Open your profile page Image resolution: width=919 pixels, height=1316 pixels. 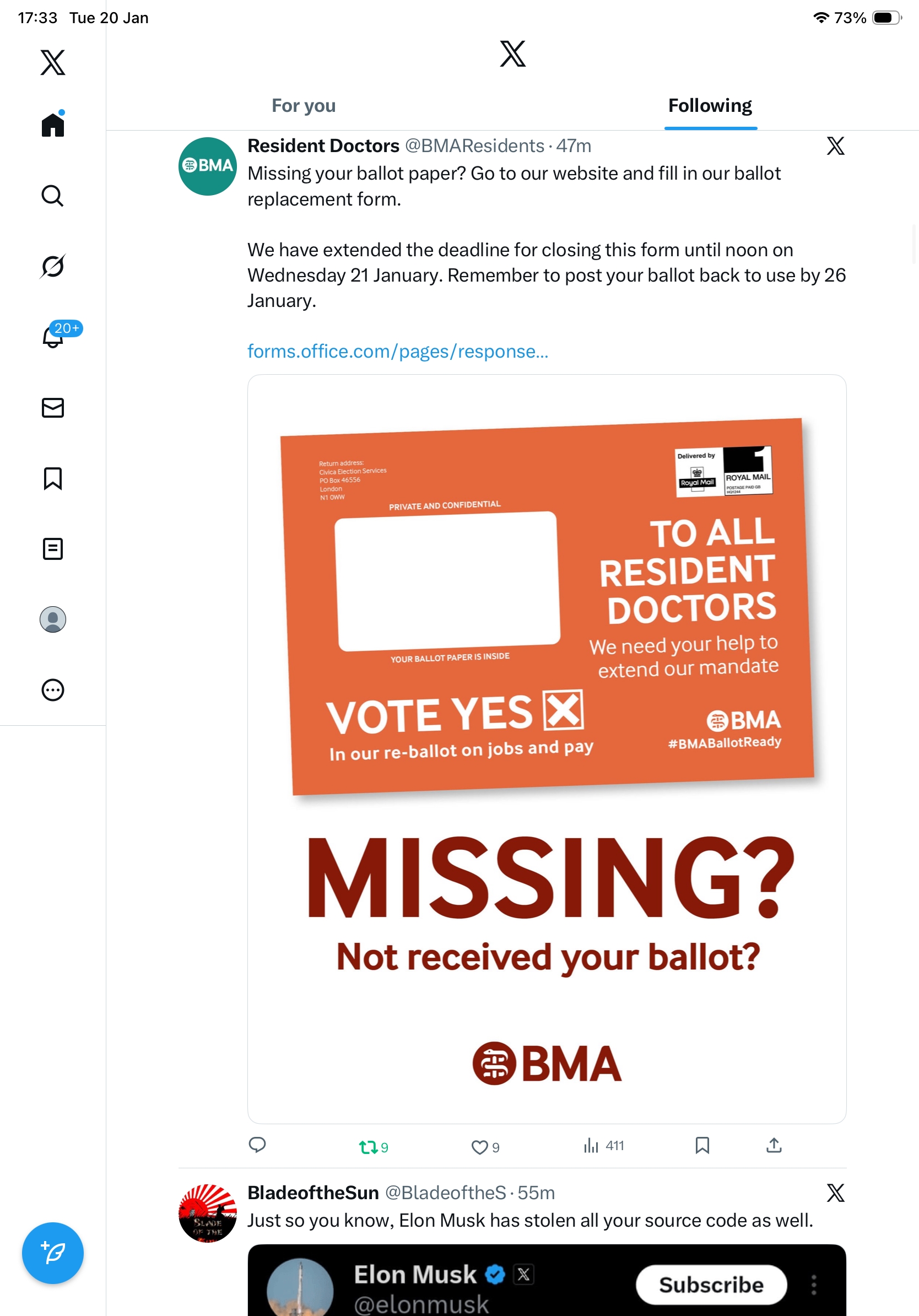53,619
